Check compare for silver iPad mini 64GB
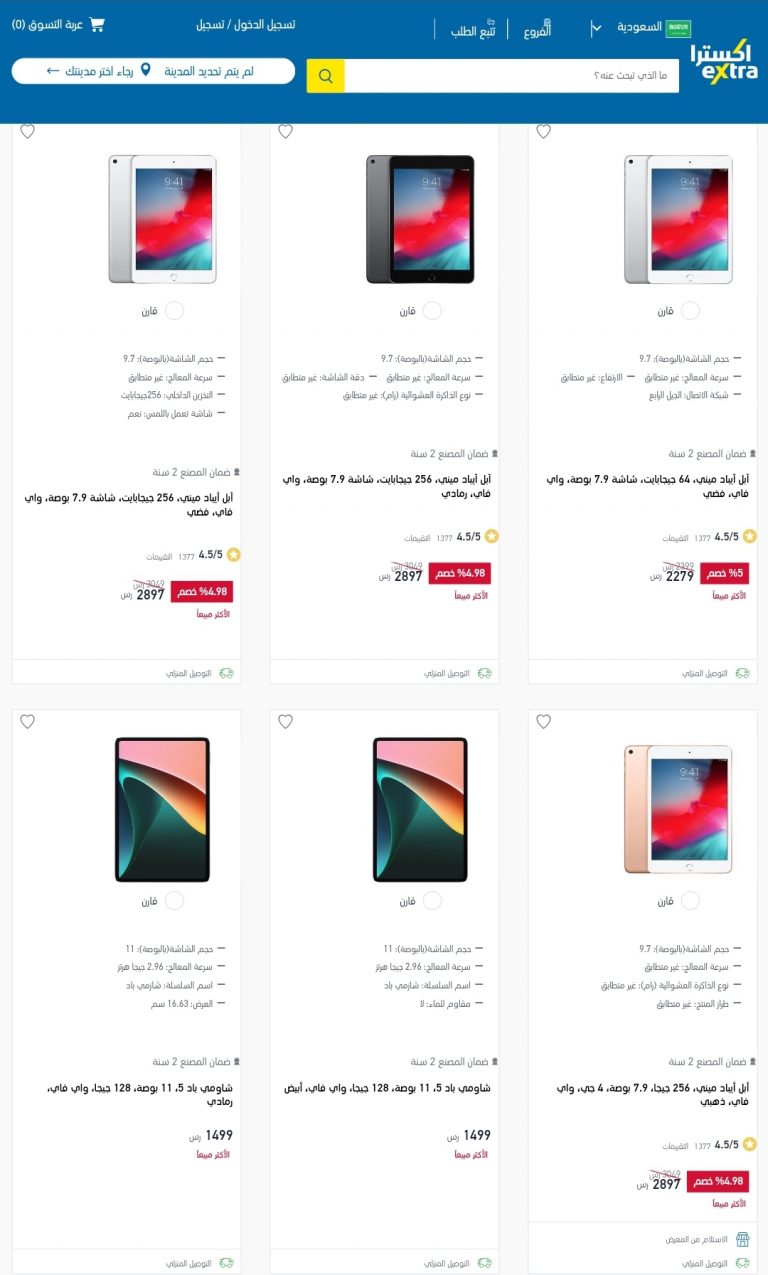 coord(690,311)
